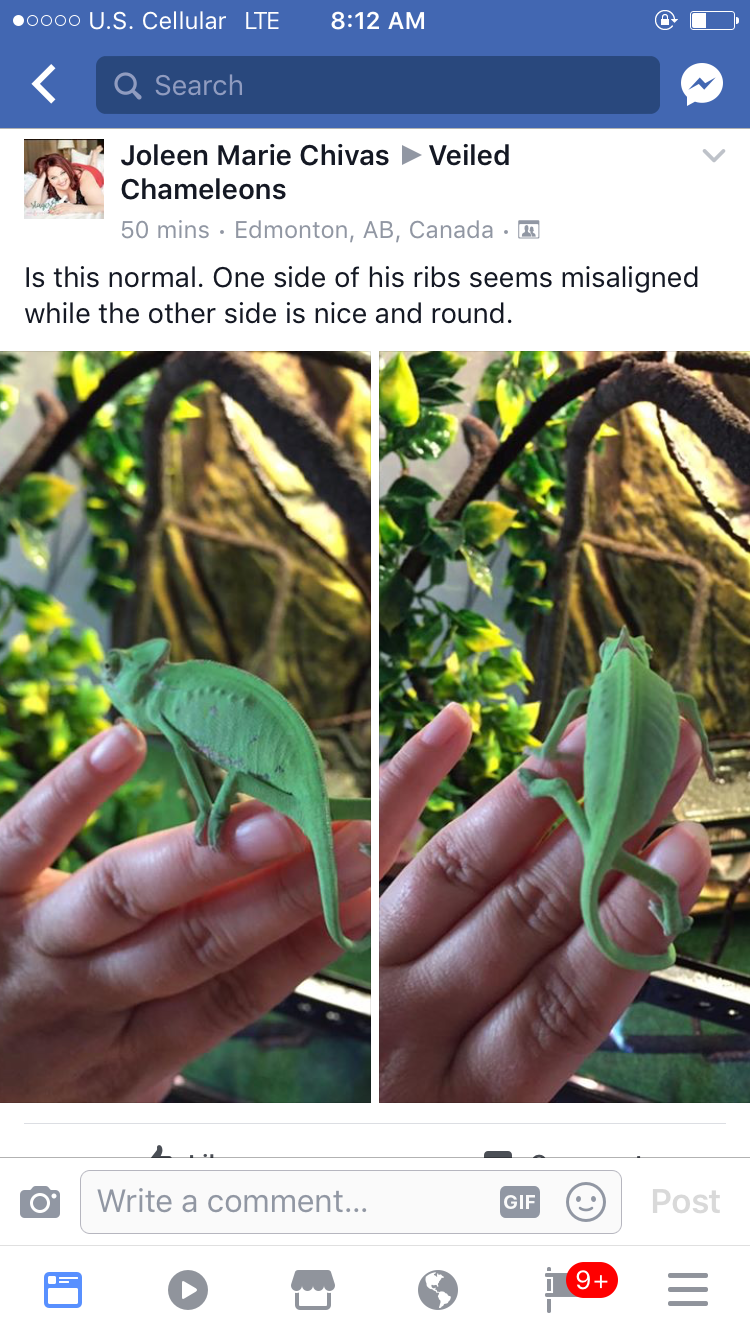750x1334 pixels.
Task: Add a GIF to the comment
Action: click(520, 1201)
